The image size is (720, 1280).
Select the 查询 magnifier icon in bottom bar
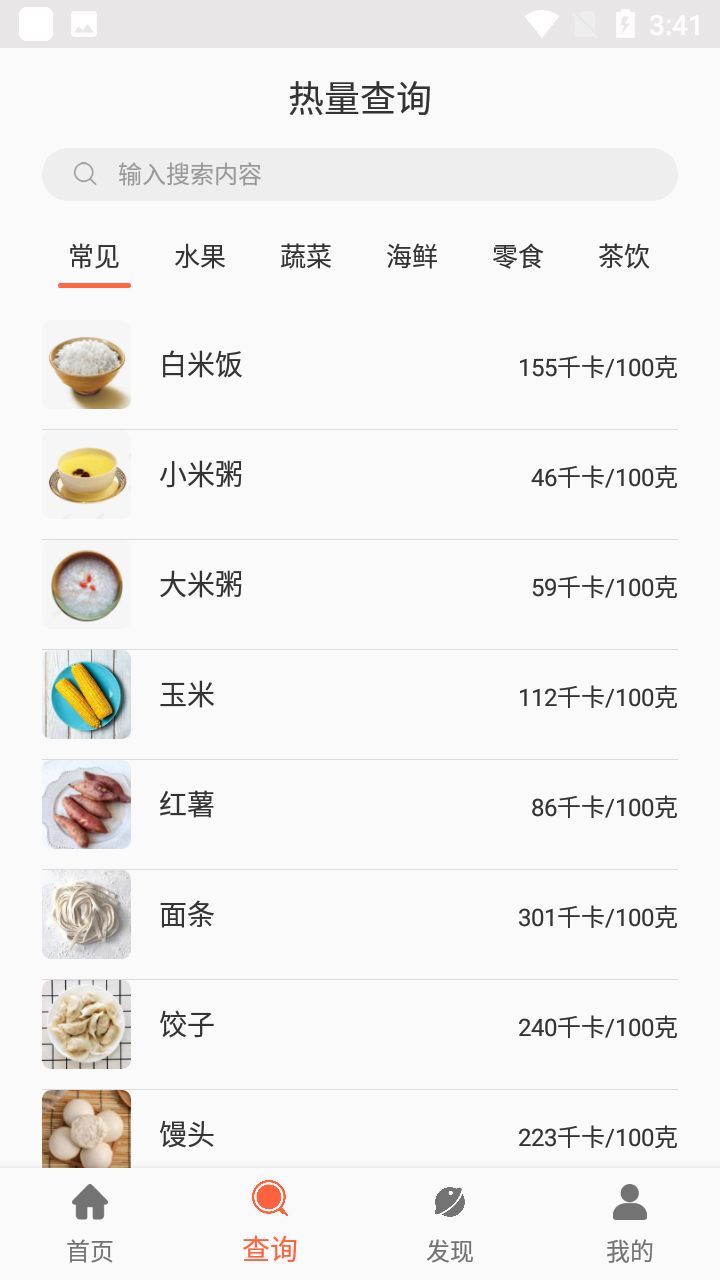pos(268,1198)
